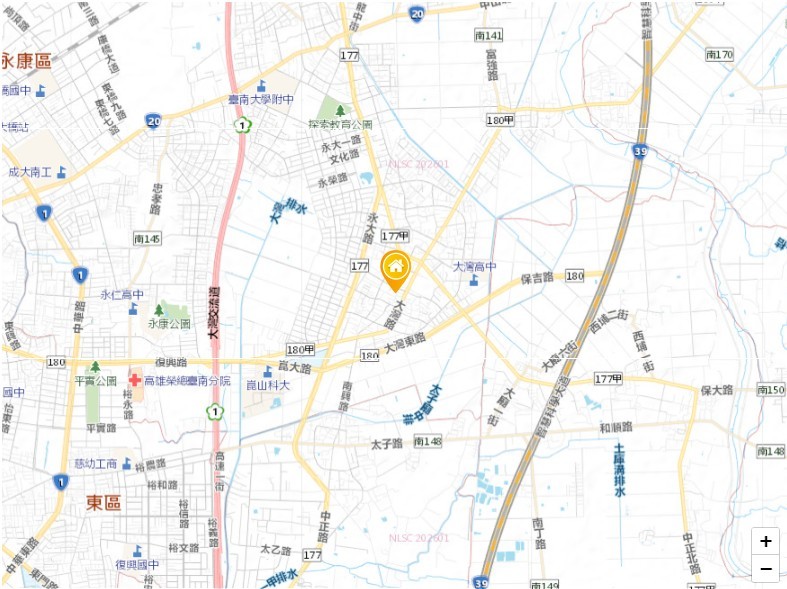
Task: Zoom in on the map
Action: click(x=765, y=541)
